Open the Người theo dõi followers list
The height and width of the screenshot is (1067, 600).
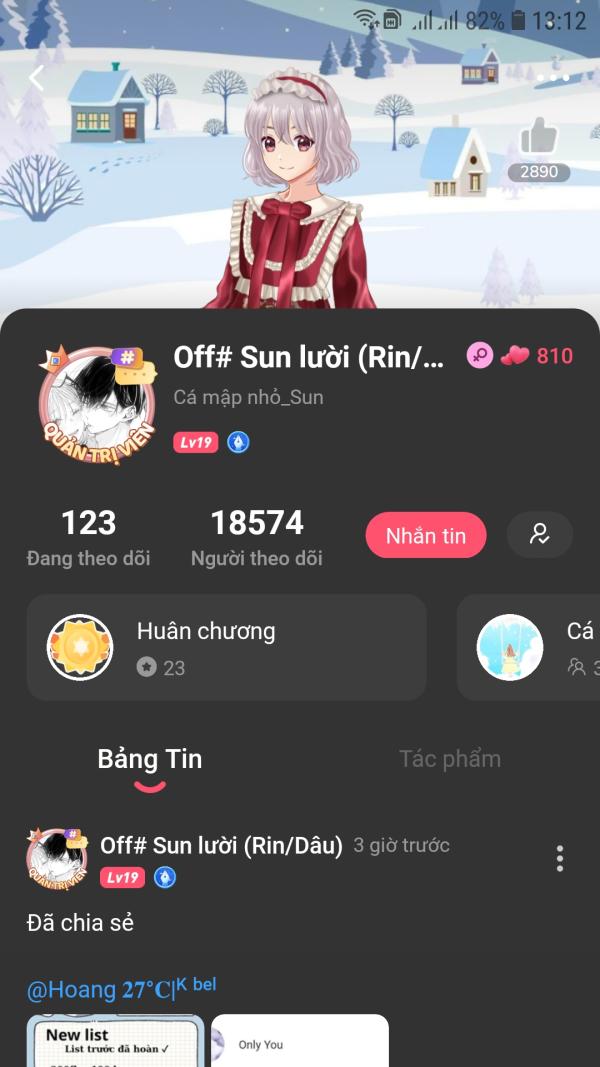click(256, 538)
